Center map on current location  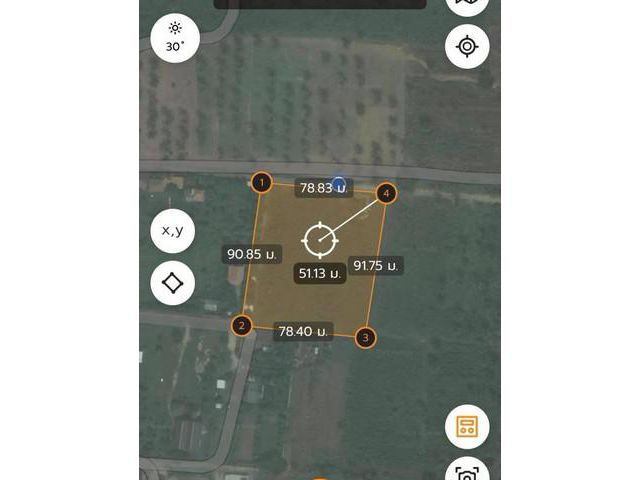coord(467,46)
